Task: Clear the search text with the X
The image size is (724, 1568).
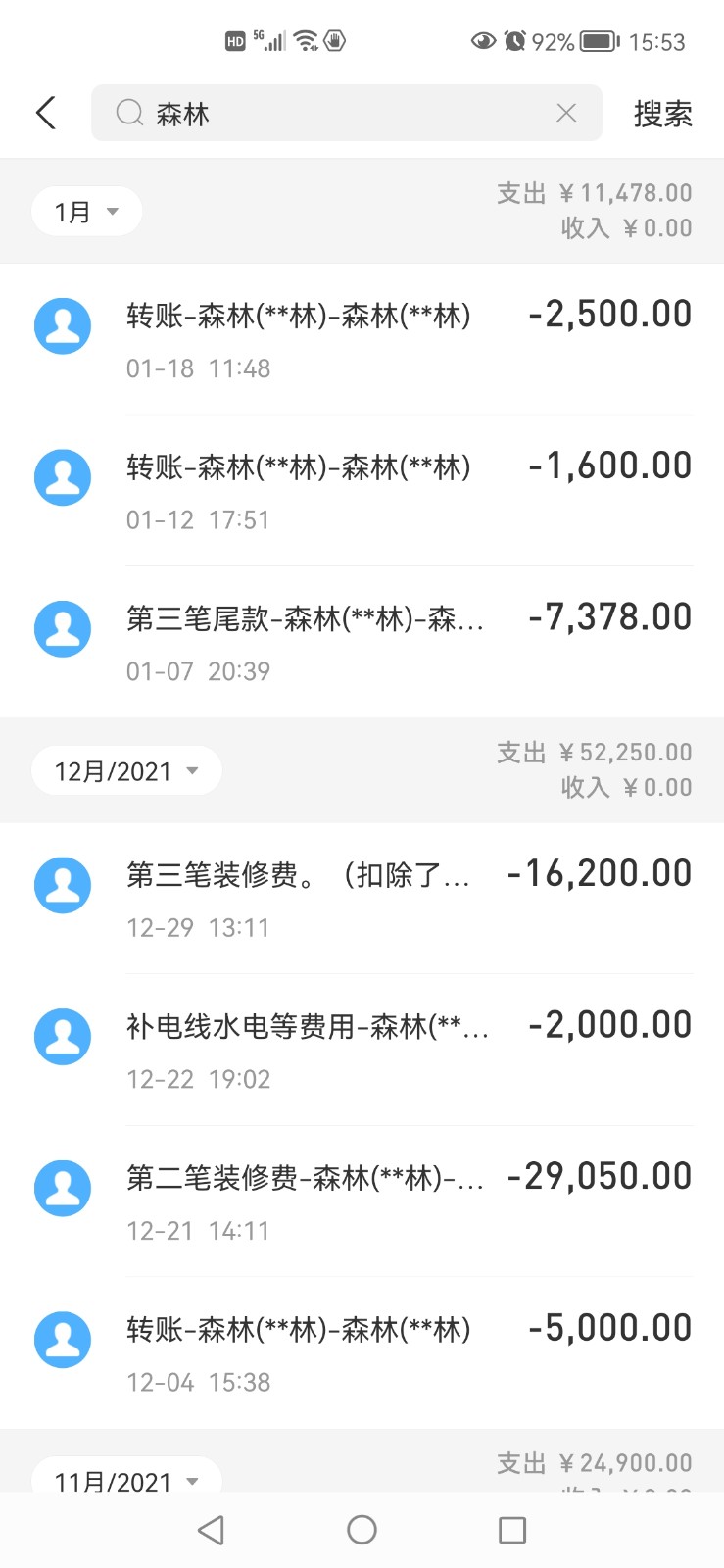Action: (x=566, y=114)
